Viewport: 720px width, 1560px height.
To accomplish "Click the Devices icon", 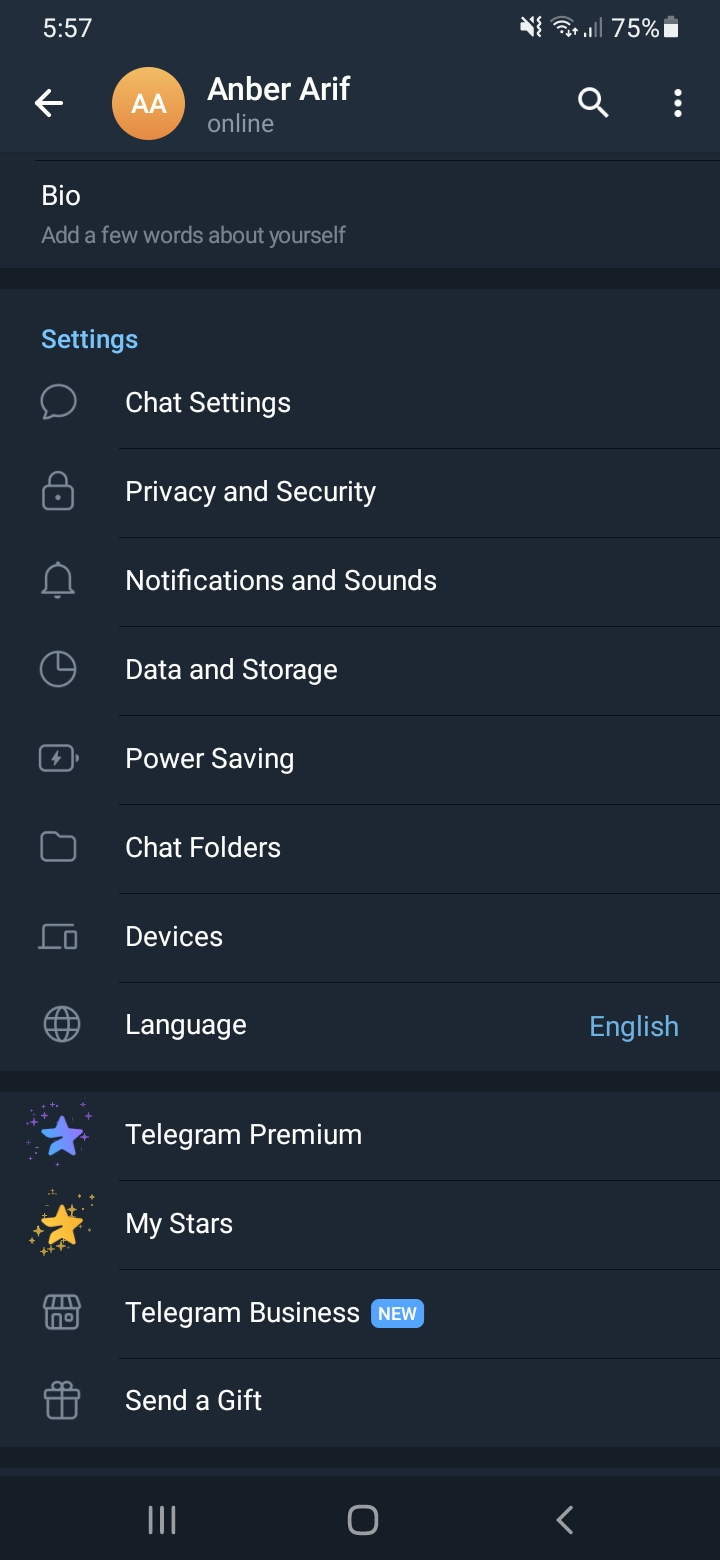I will (59, 936).
